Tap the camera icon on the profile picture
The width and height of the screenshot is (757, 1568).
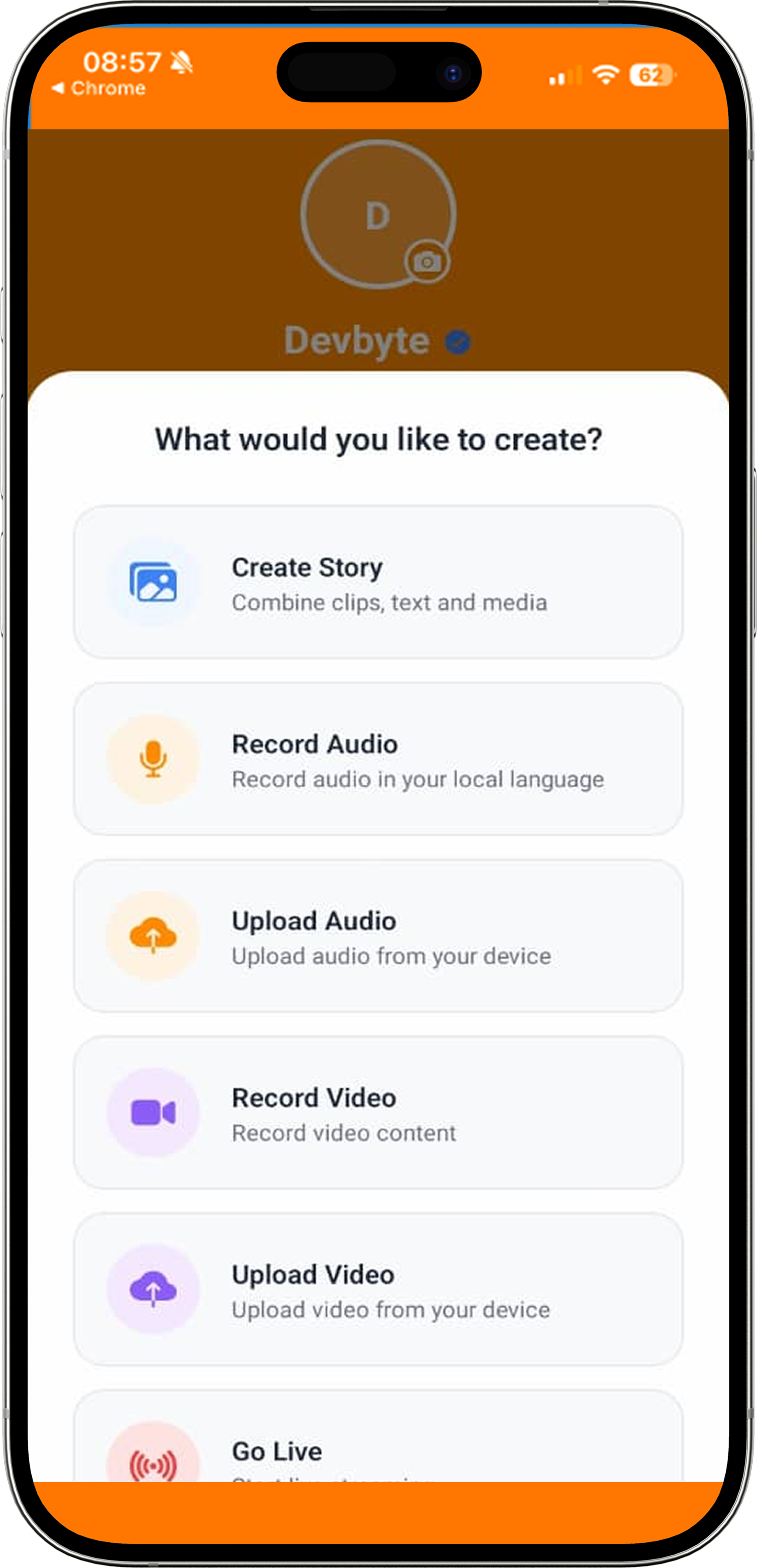pyautogui.click(x=426, y=261)
